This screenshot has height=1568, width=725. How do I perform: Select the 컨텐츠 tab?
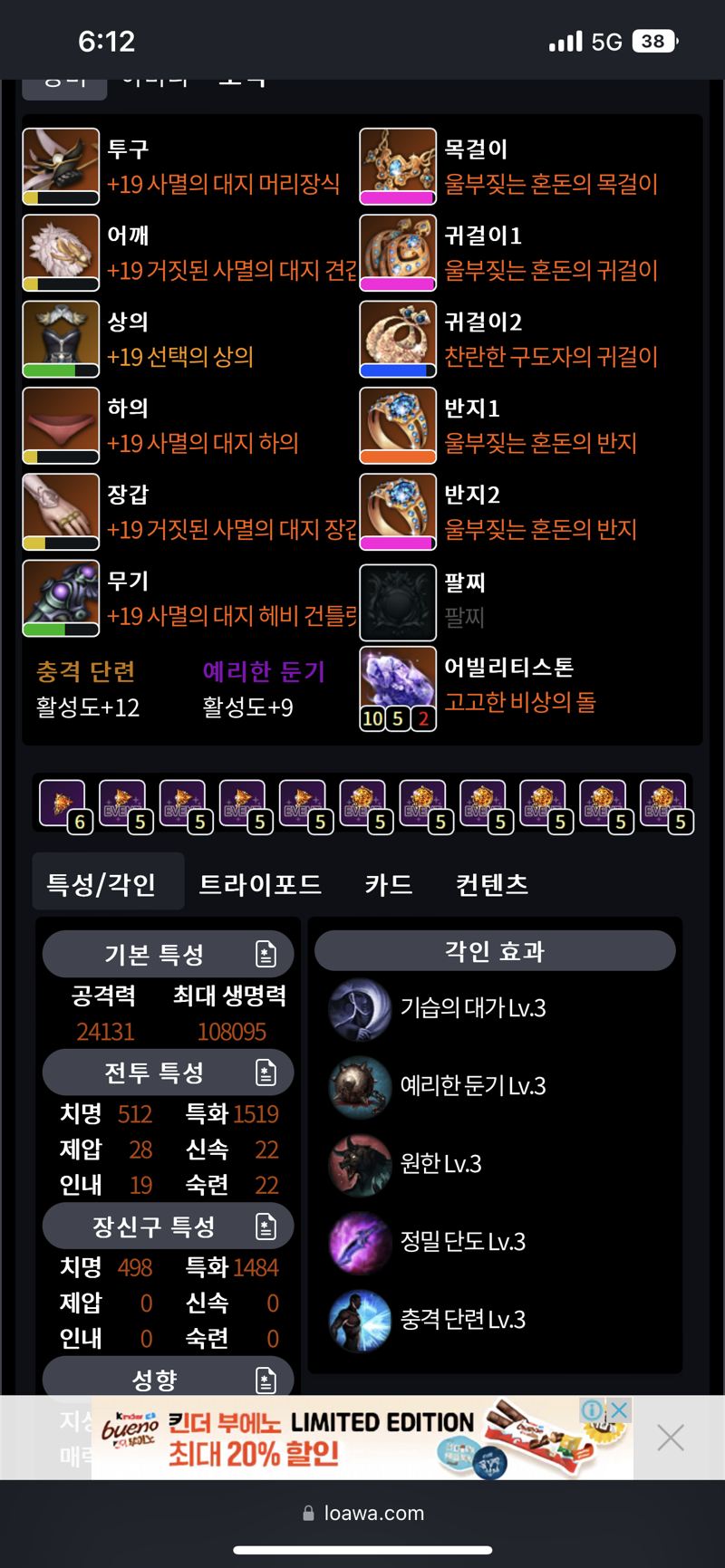(x=492, y=883)
